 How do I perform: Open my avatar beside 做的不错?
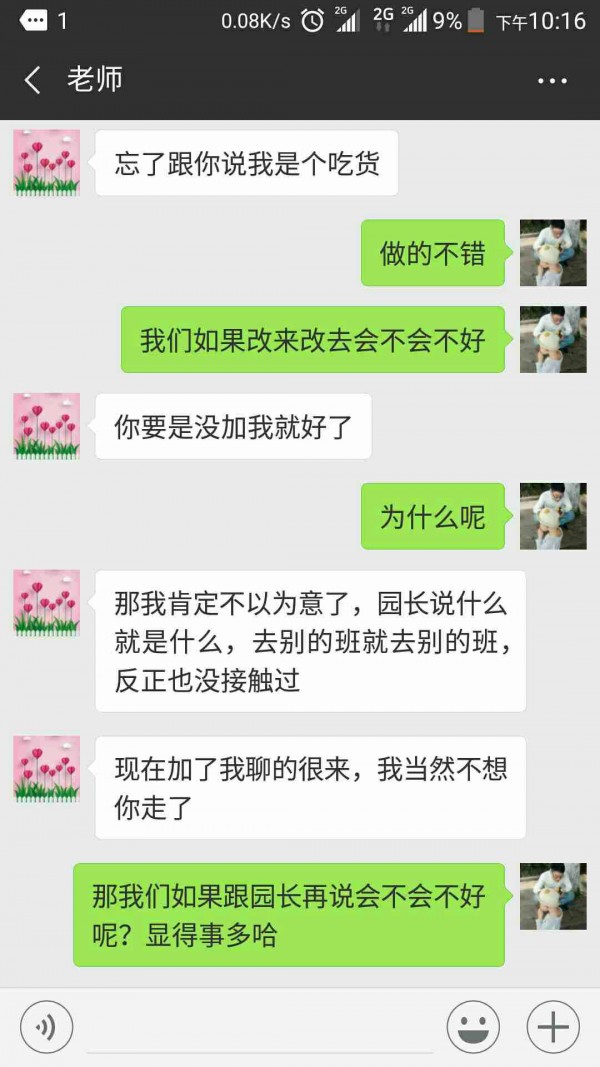(553, 252)
